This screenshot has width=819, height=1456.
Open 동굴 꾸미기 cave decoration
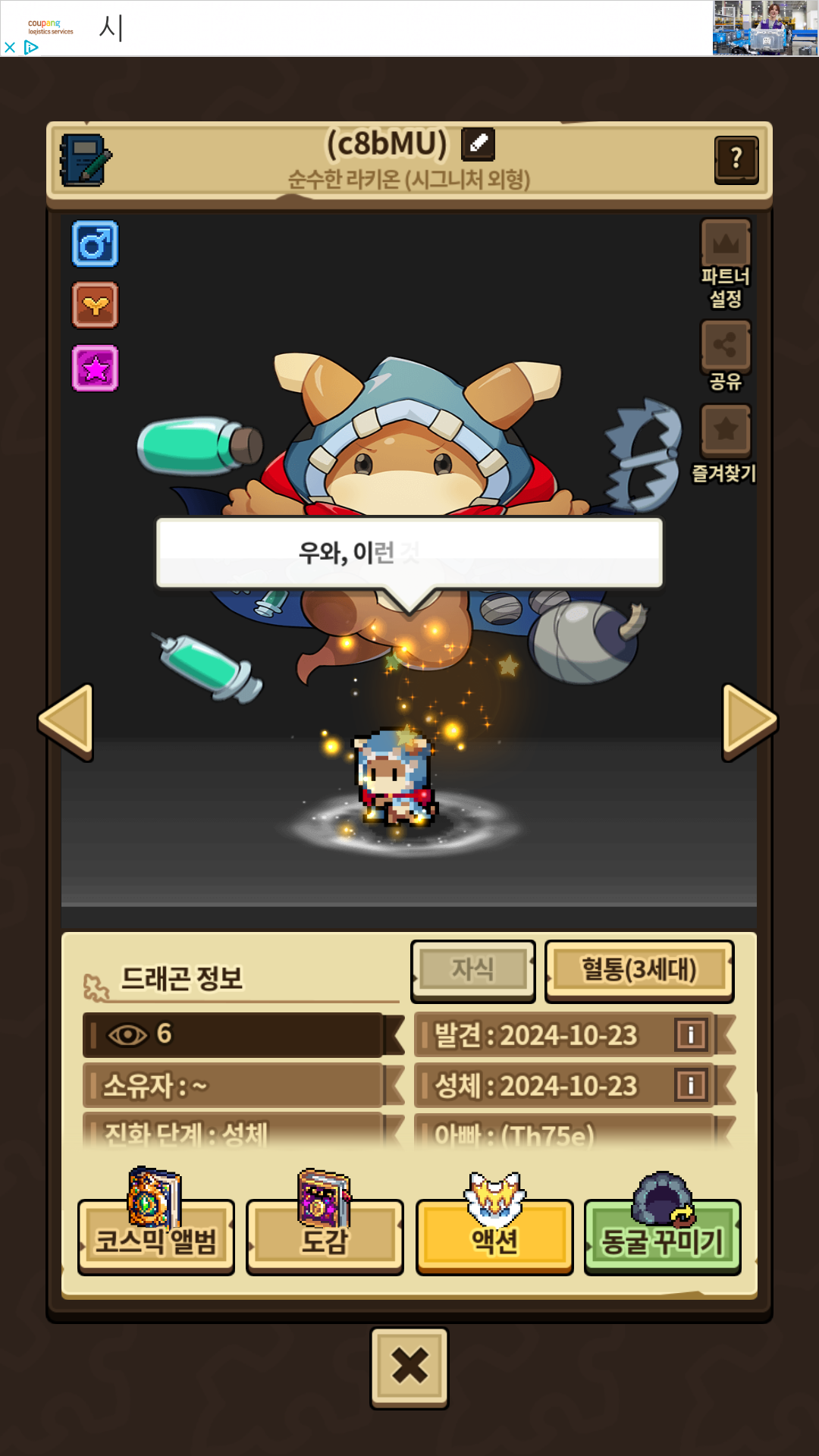663,1236
